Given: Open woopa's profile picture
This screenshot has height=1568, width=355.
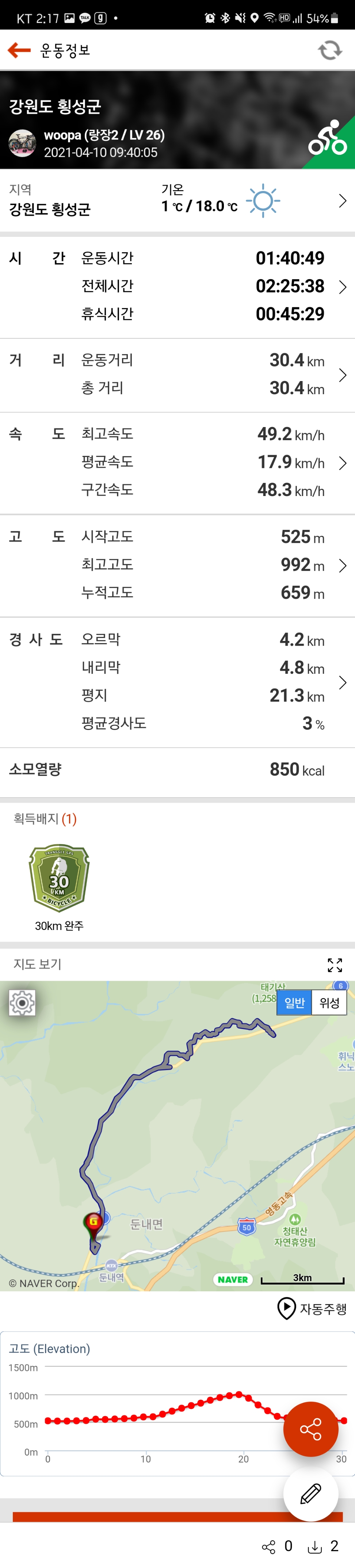Looking at the screenshot, I should pos(23,144).
